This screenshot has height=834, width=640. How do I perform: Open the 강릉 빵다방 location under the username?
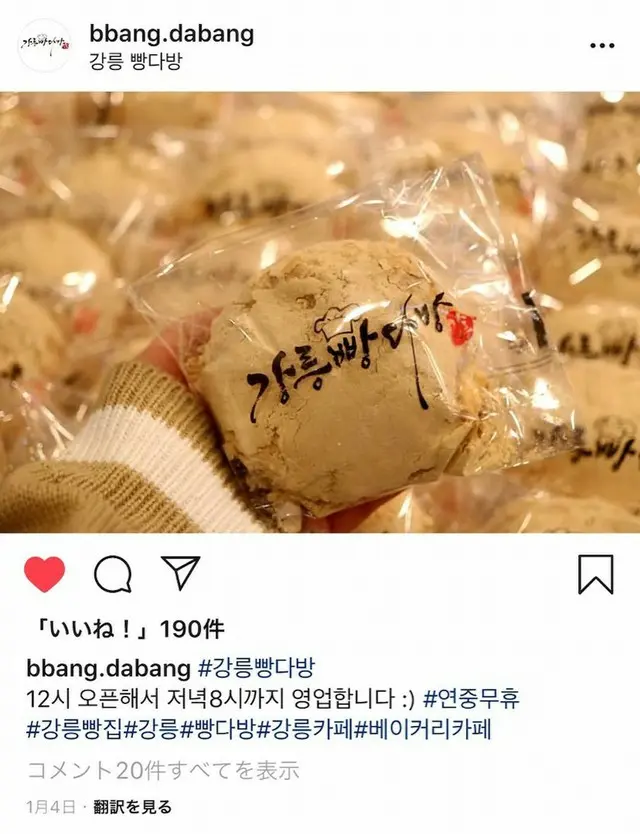click(143, 62)
